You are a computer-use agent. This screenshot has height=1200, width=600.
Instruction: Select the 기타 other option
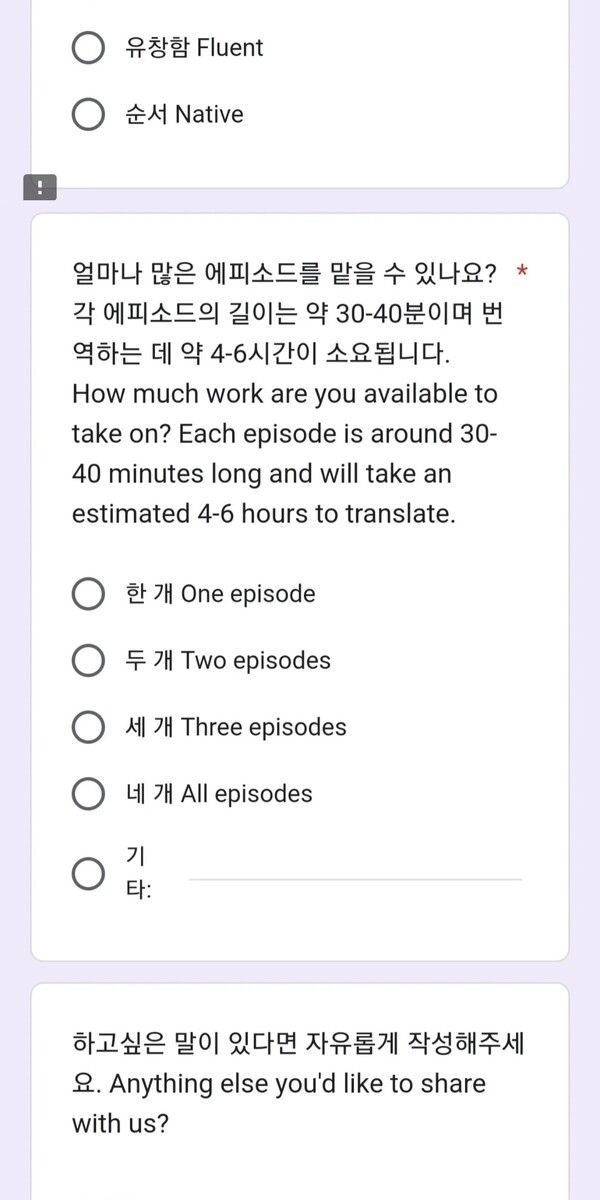click(x=89, y=873)
